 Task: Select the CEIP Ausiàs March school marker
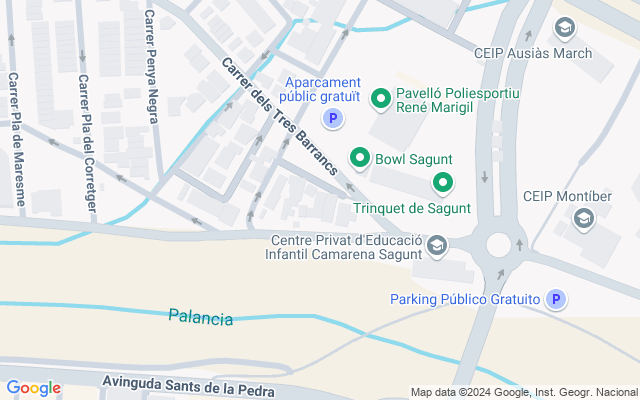pos(565,27)
